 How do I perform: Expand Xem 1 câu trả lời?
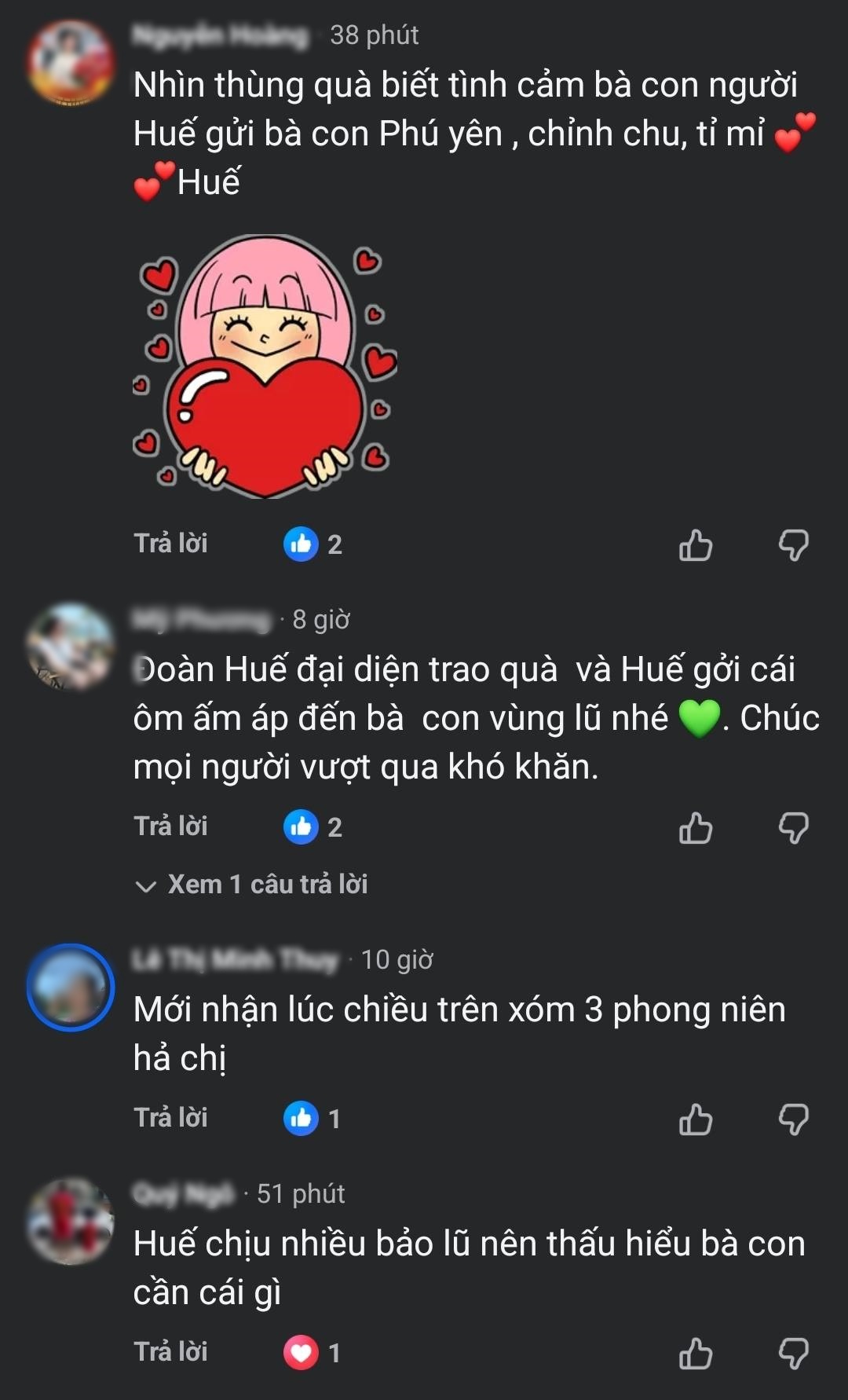253,885
